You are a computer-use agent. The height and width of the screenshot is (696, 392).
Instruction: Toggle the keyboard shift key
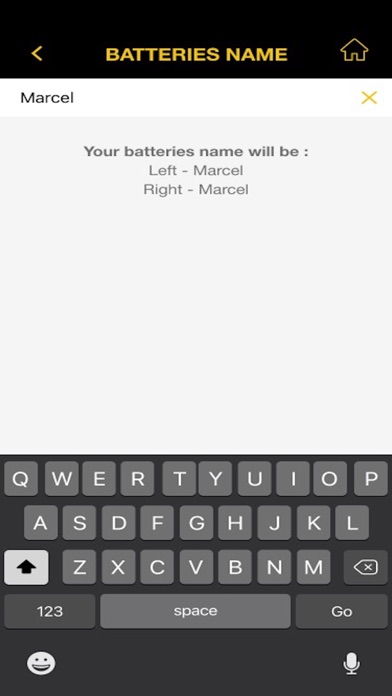tap(26, 567)
